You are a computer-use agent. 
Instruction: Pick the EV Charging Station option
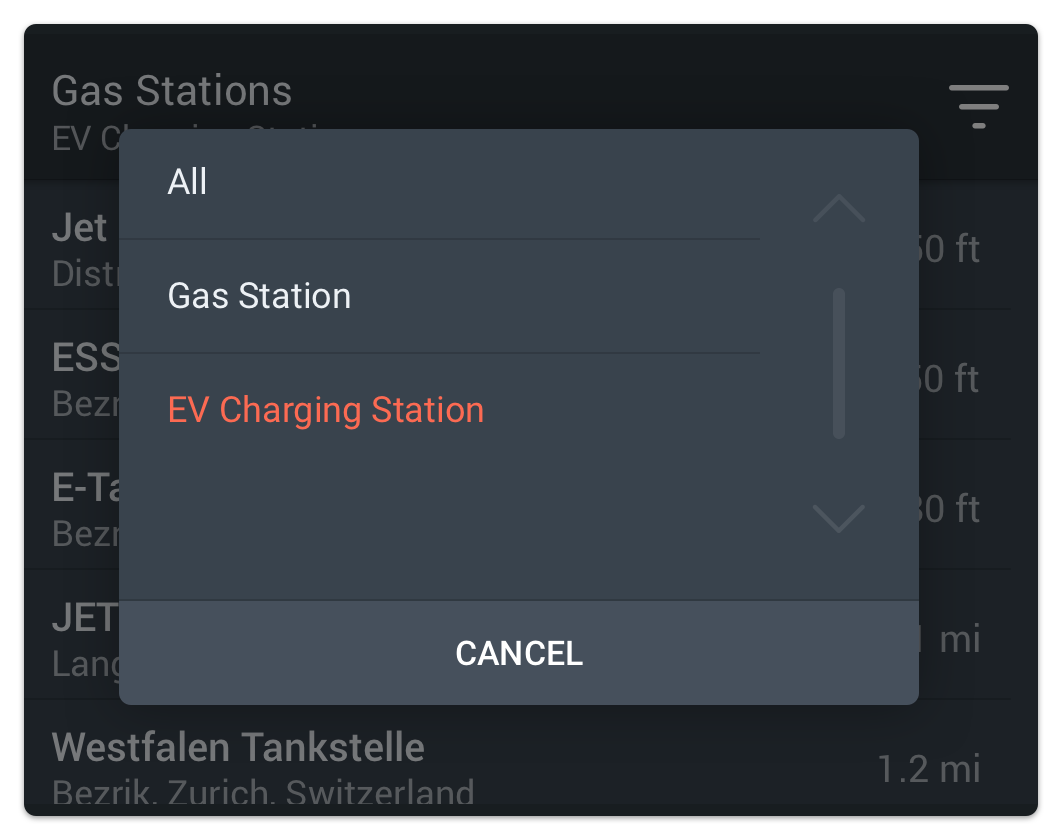point(325,410)
